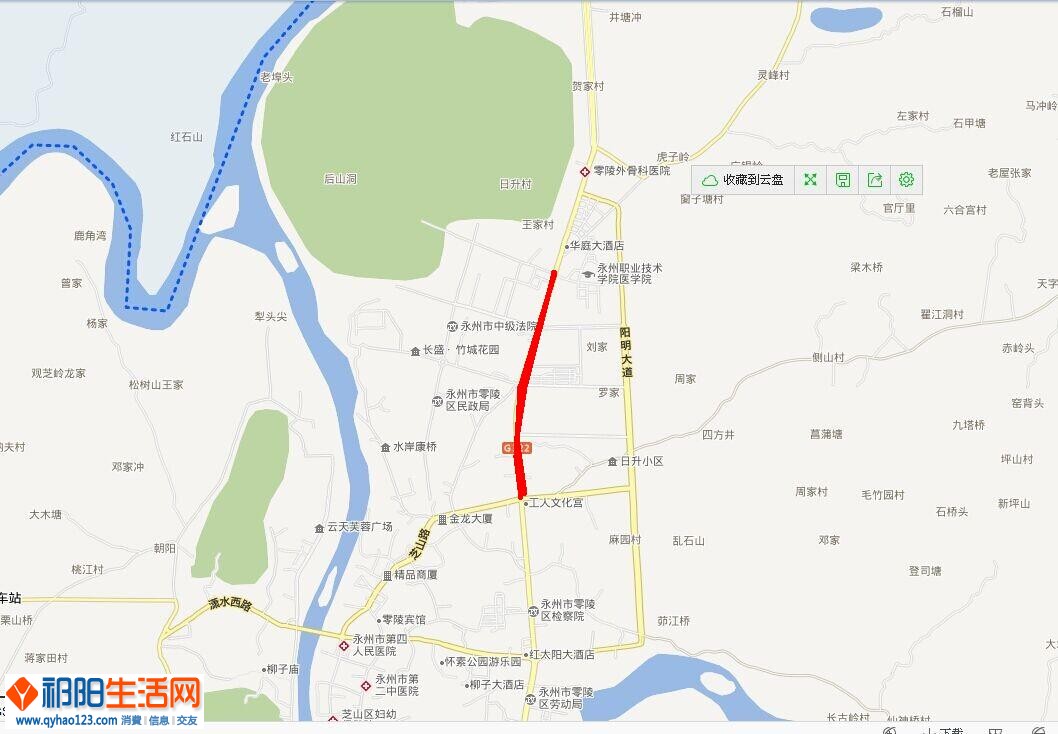View the image in fullscreen
The height and width of the screenshot is (734, 1058).
[811, 180]
